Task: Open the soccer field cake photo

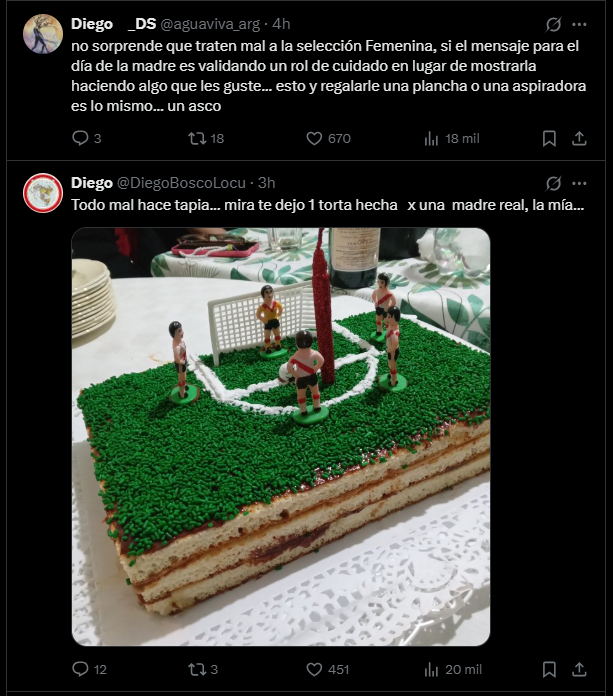Action: point(281,436)
